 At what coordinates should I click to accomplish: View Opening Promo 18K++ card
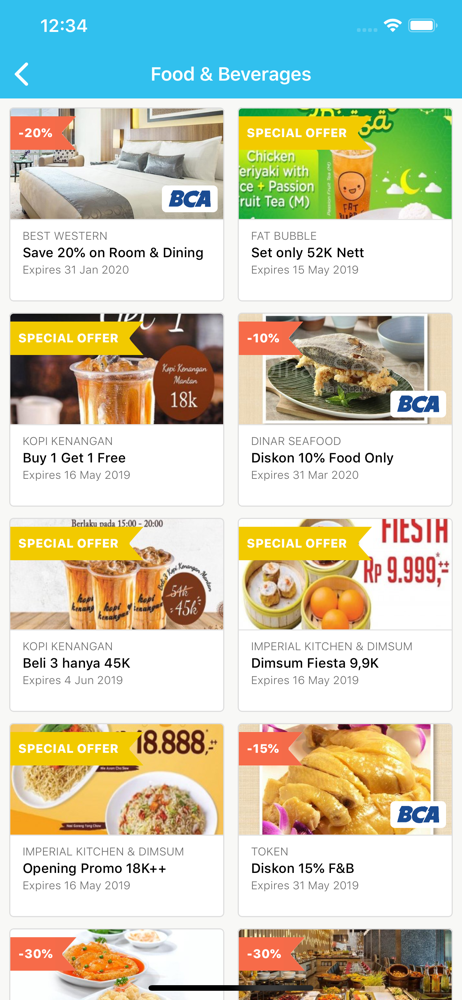(x=117, y=820)
